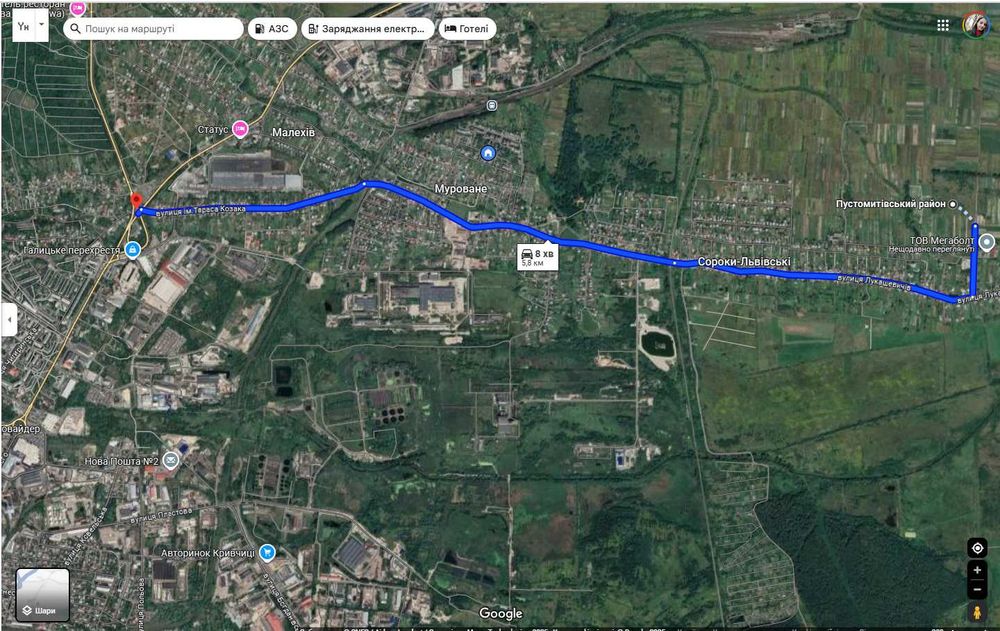
Task: Expand the collapsed side panel
Action: click(9, 321)
